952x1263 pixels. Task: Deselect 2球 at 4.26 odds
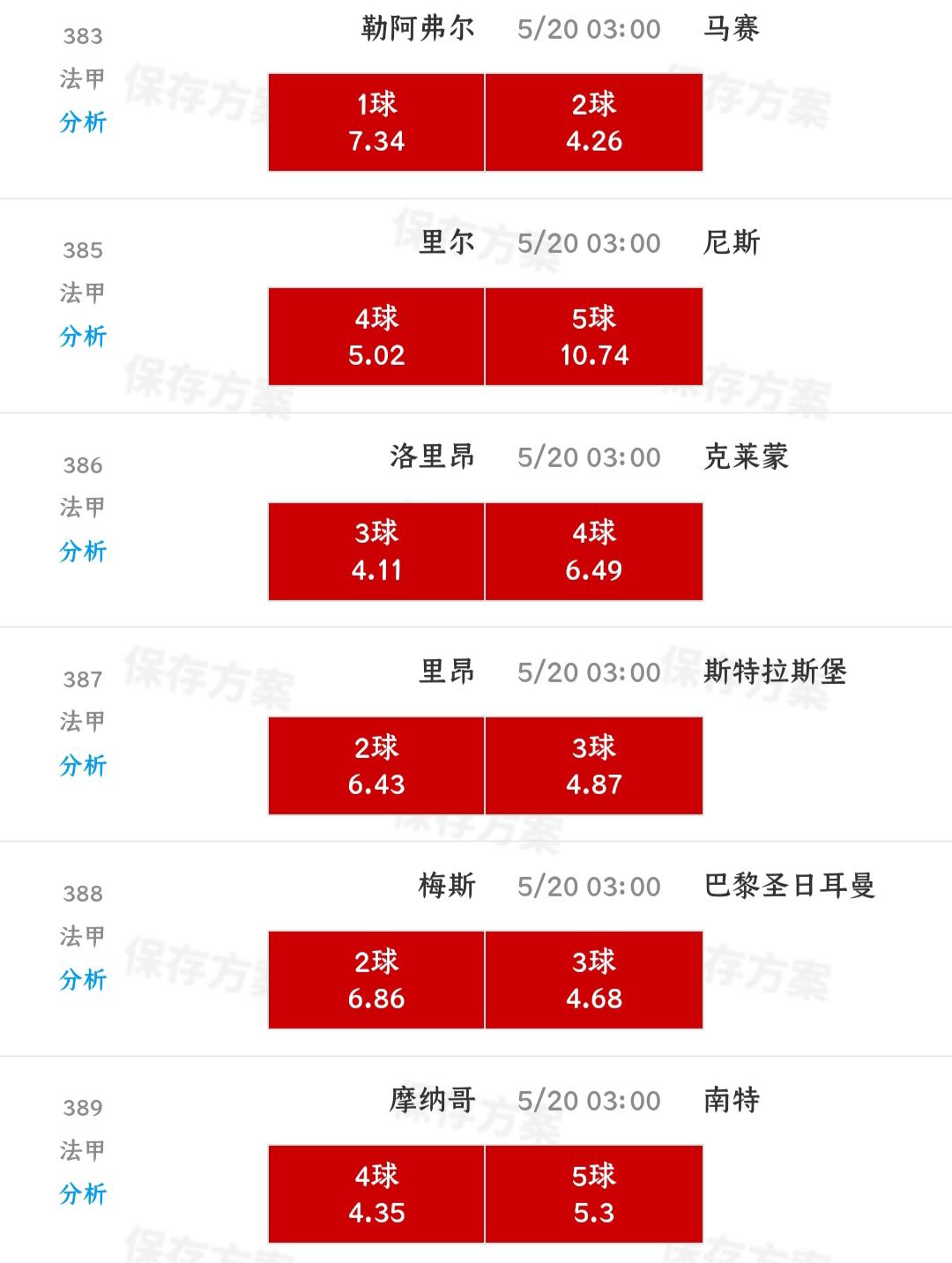pos(594,123)
